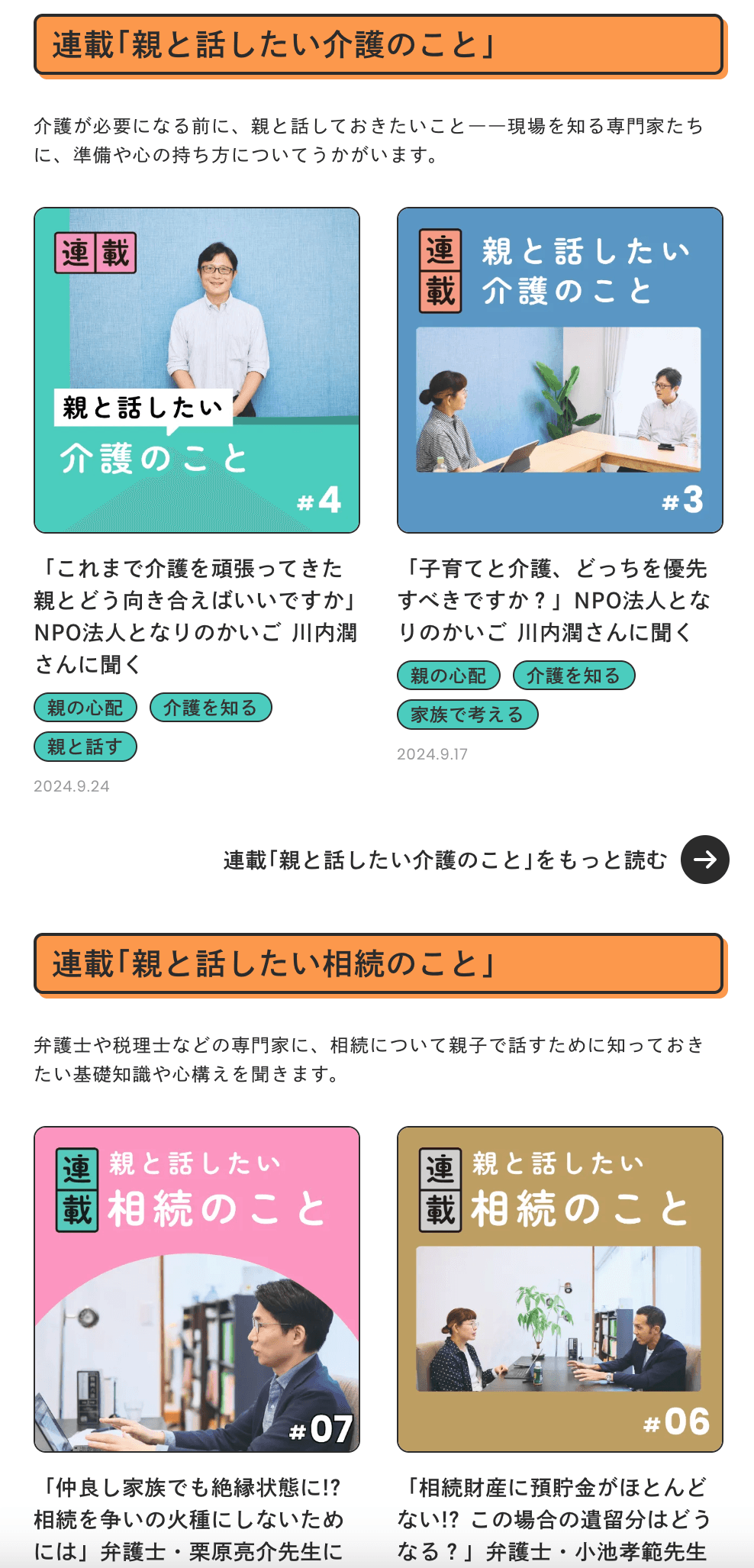754x1568 pixels.
Task: Select 介護を知る tag under the #4 article
Action: pyautogui.click(x=211, y=708)
